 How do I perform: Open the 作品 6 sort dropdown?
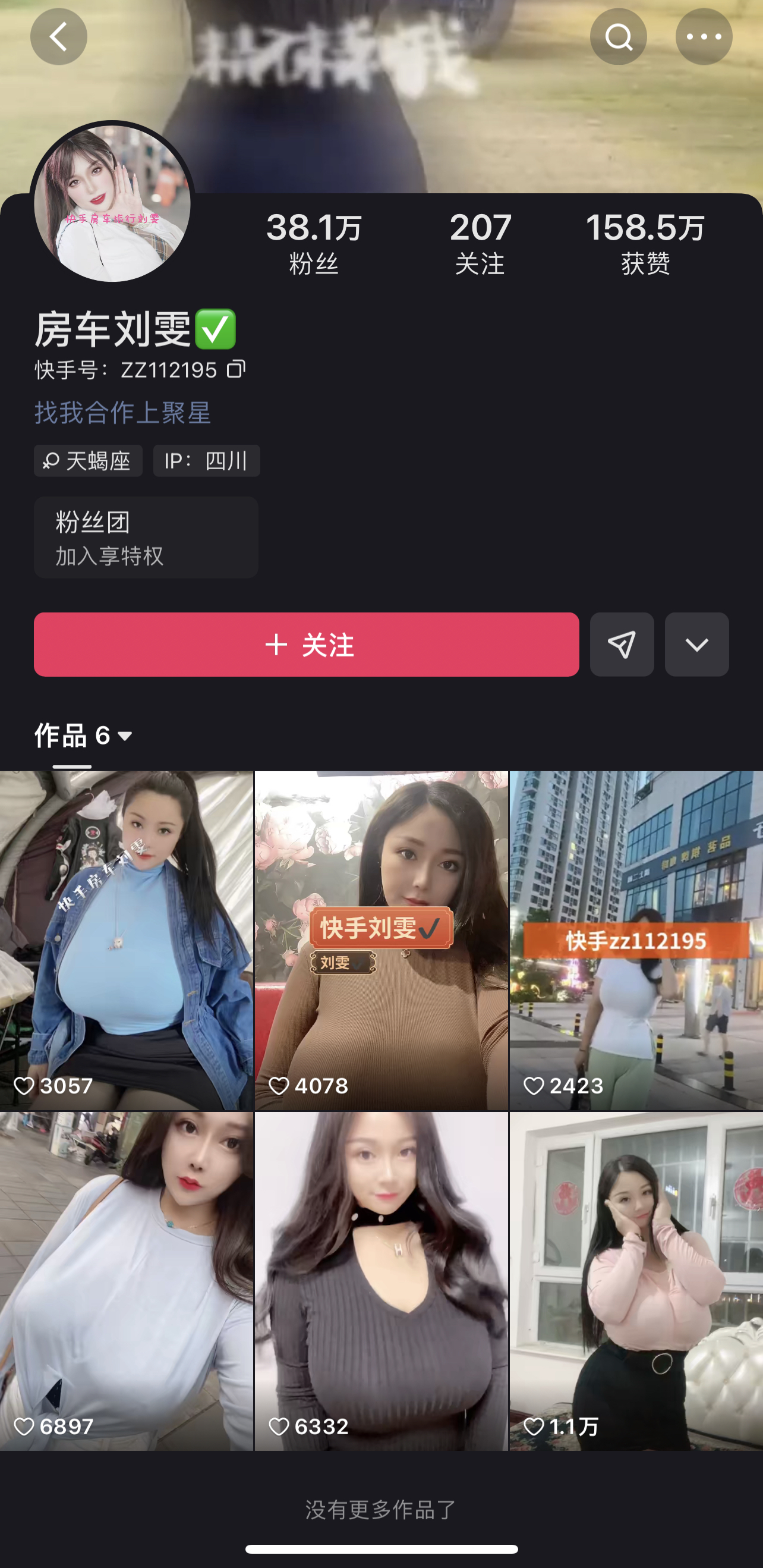[x=84, y=736]
